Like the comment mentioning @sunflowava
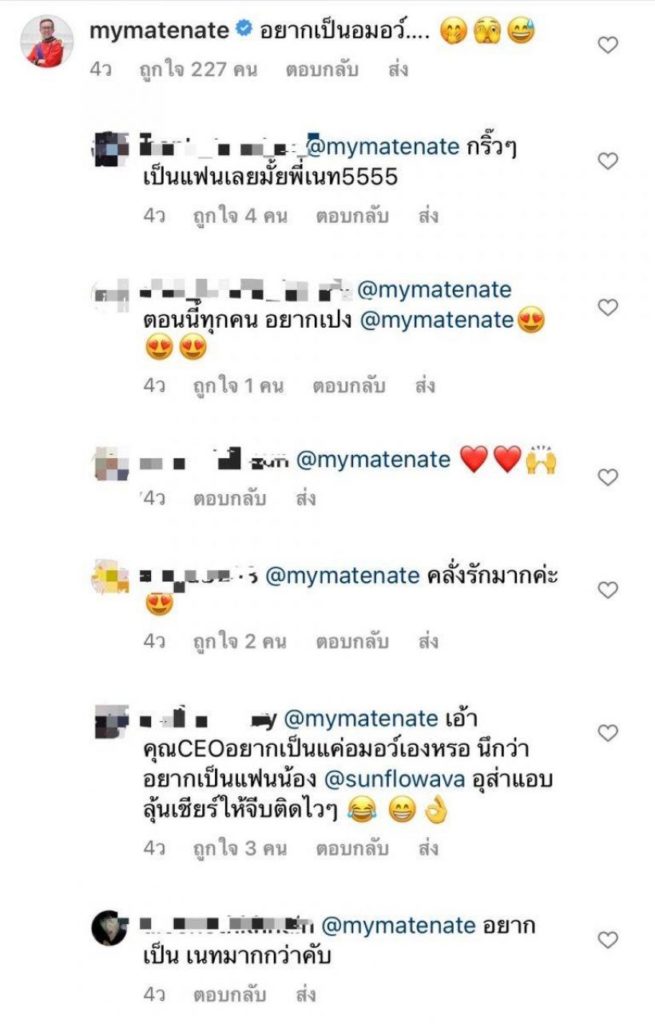This screenshot has width=655, height=1024. click(x=607, y=734)
